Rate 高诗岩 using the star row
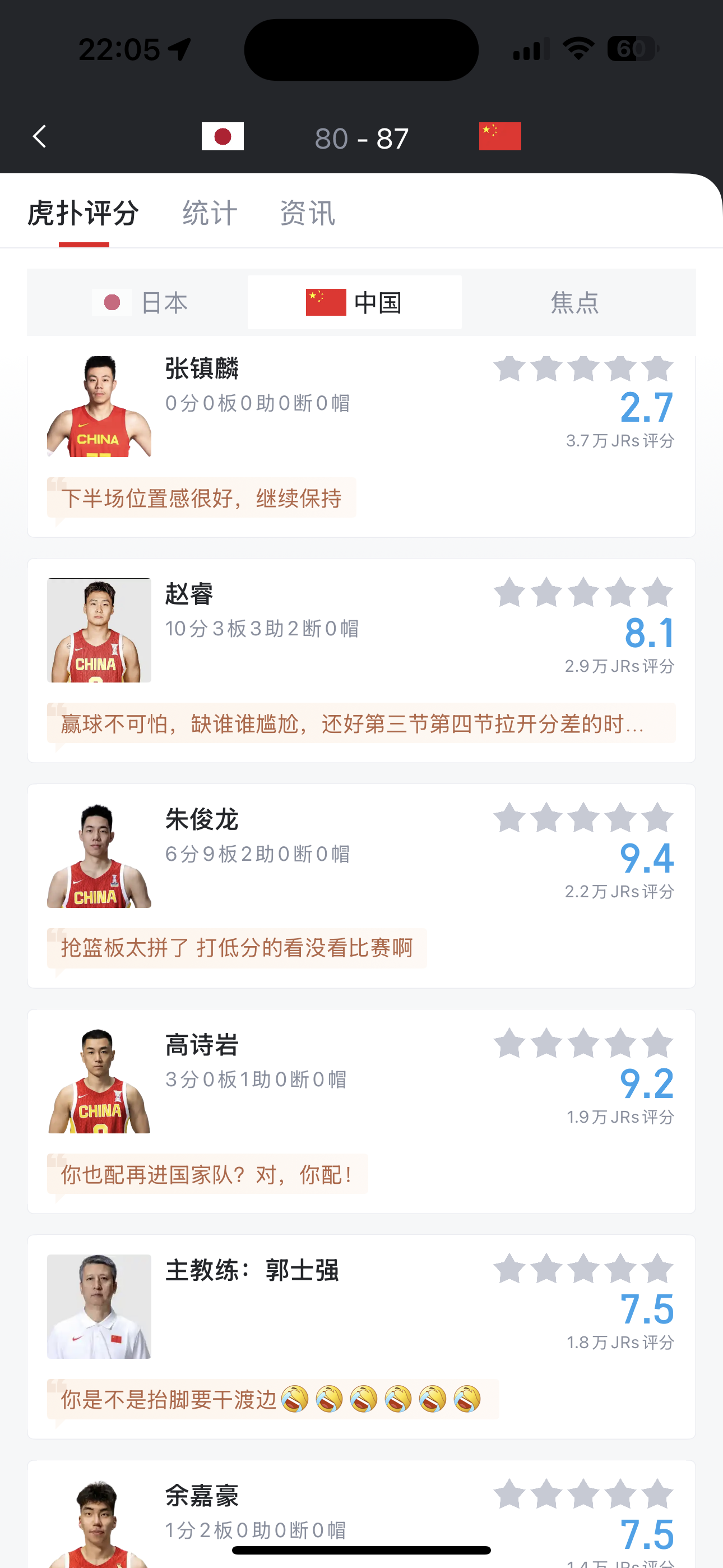723x1568 pixels. click(x=583, y=1043)
